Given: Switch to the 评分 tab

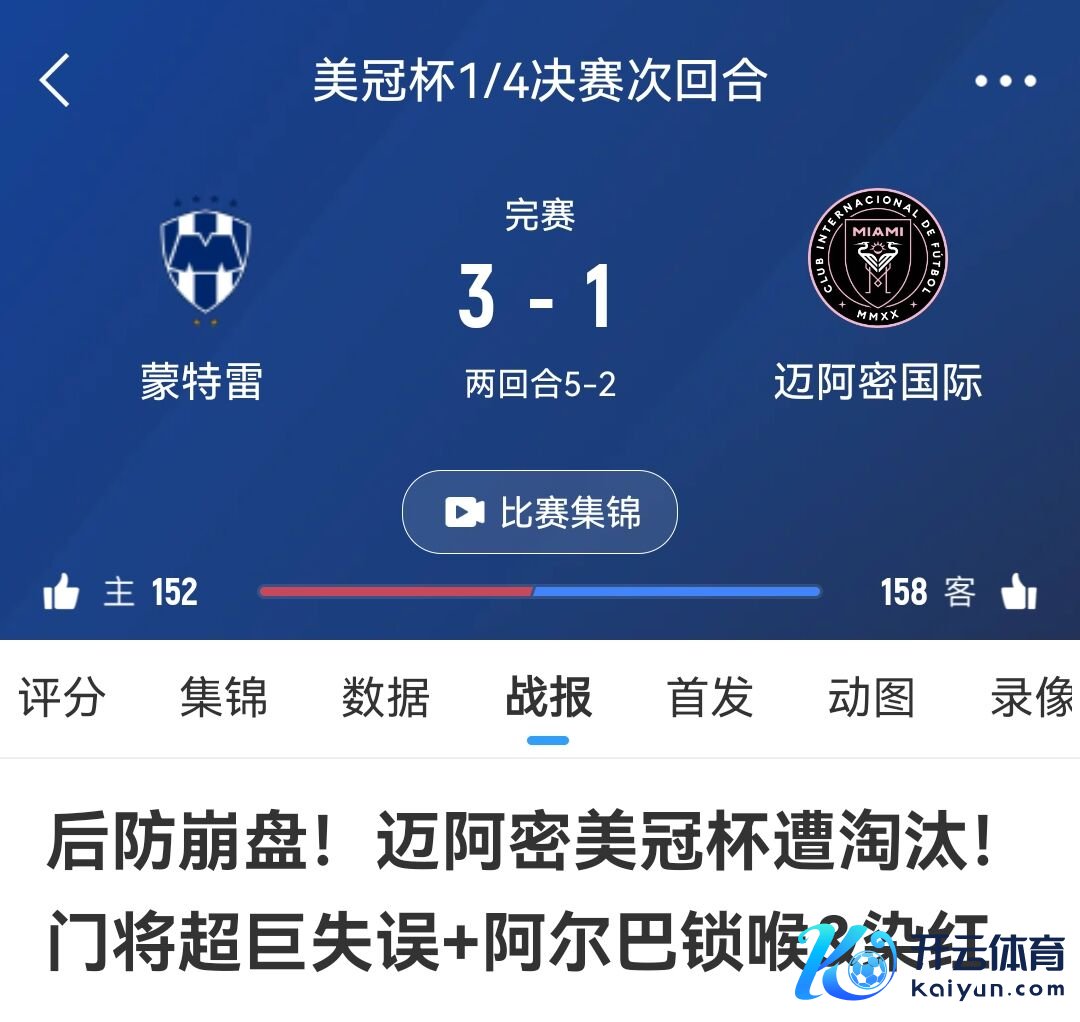Looking at the screenshot, I should coord(62,697).
